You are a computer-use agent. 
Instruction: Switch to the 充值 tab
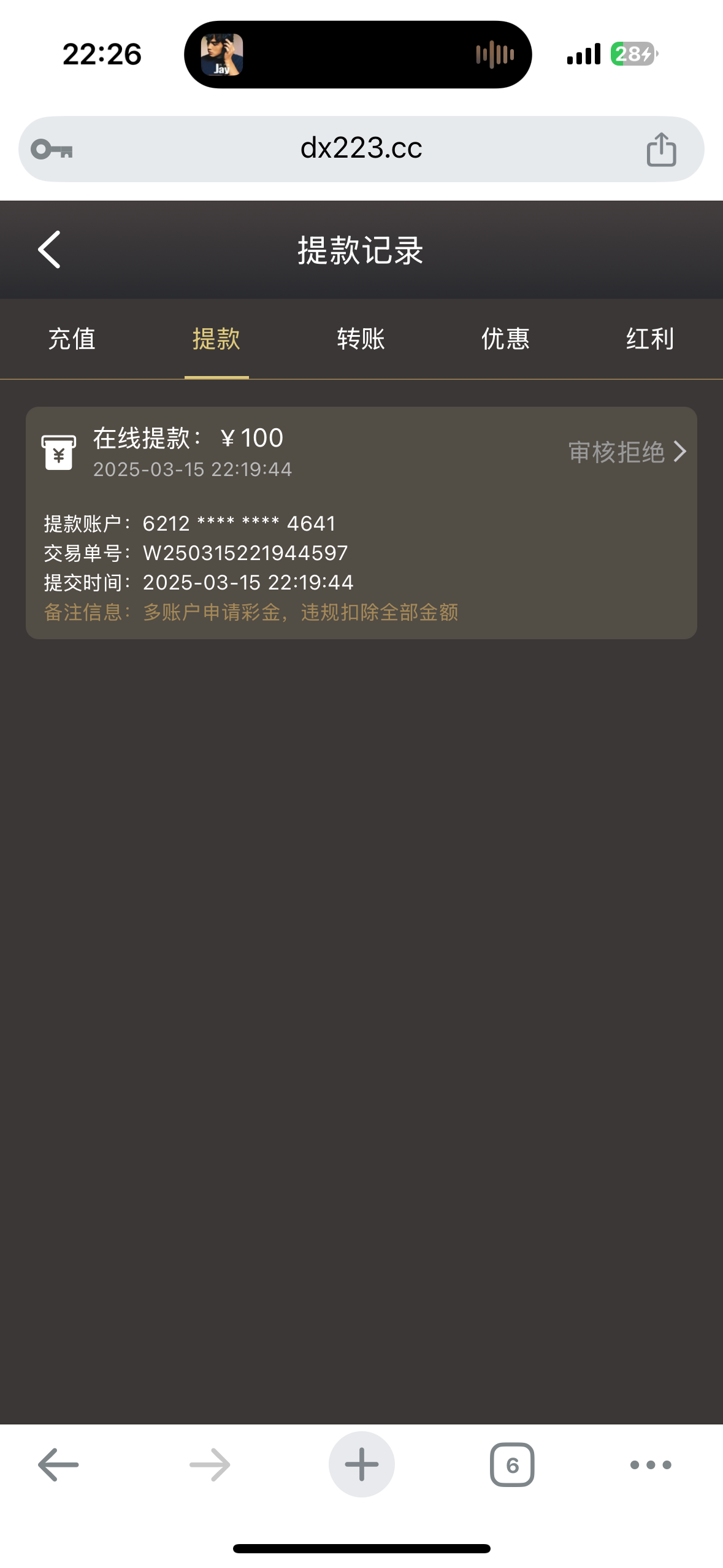tap(72, 339)
